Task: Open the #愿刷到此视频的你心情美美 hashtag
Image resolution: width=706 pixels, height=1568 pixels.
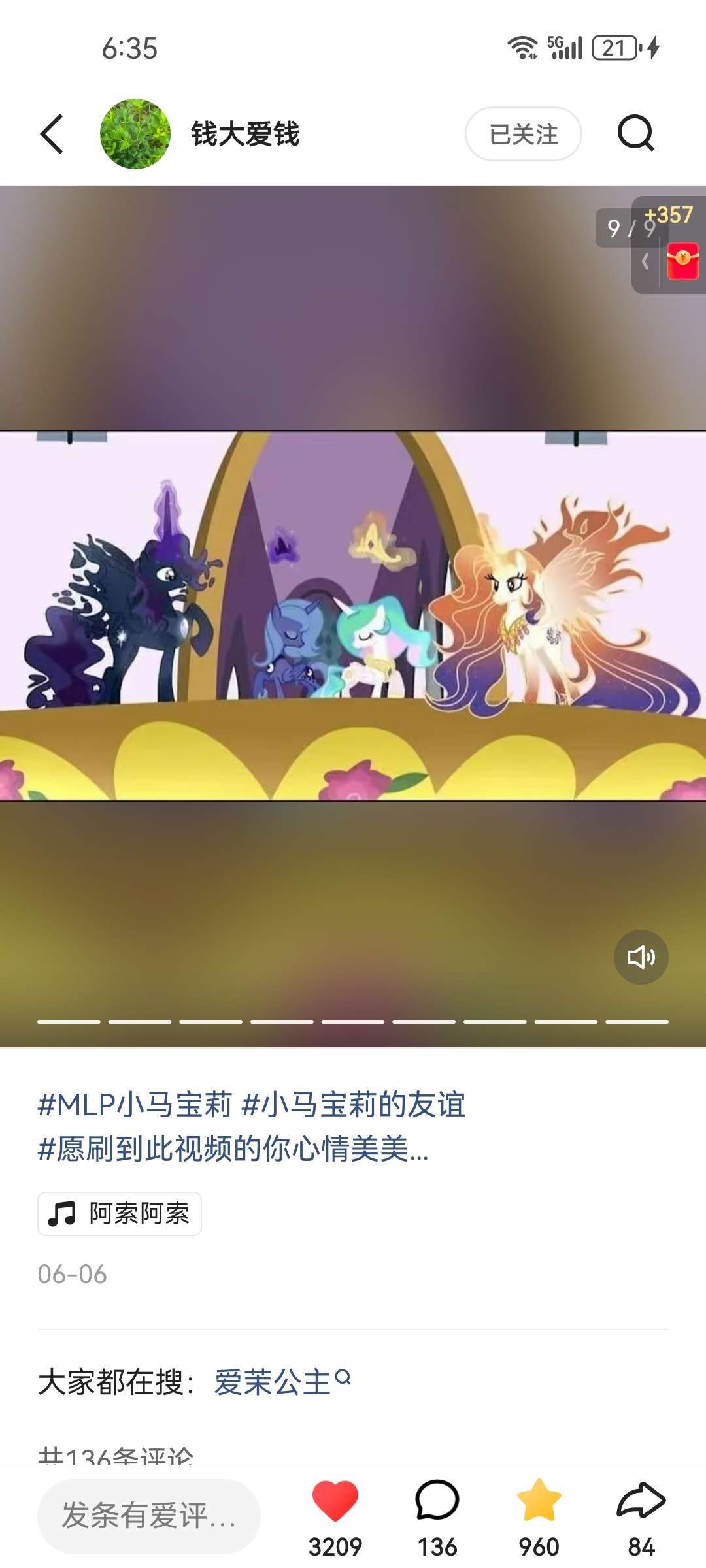Action: point(233,1149)
